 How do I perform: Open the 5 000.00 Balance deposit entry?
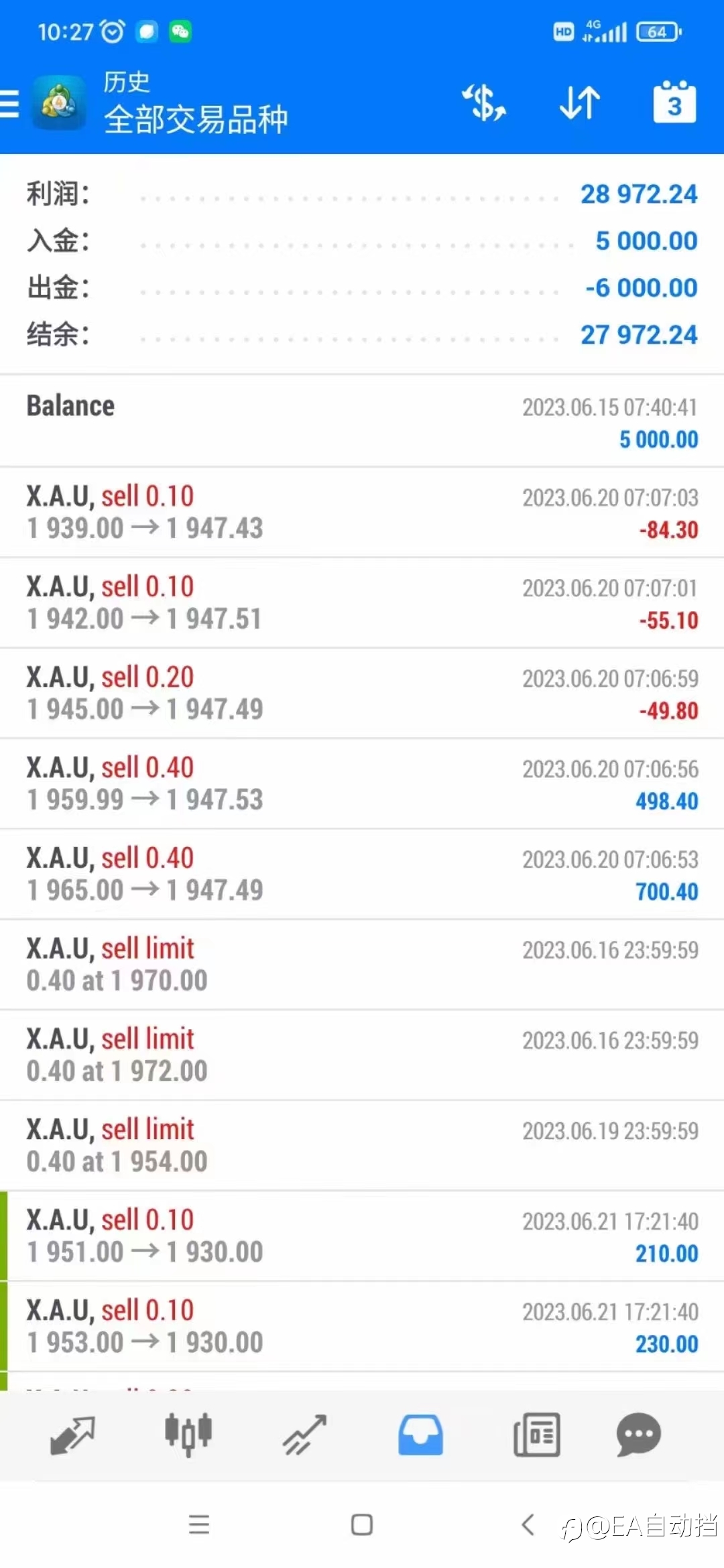362,421
